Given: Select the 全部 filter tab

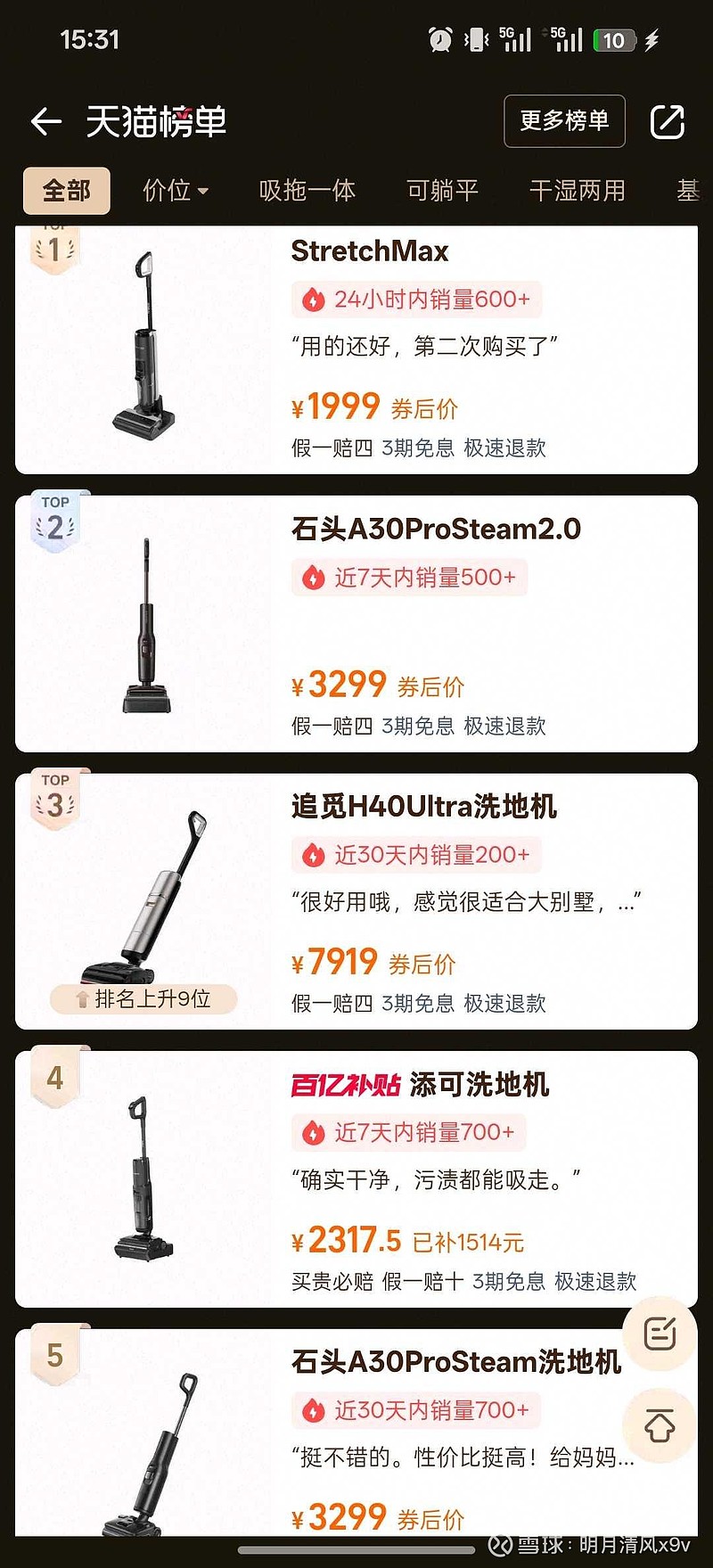Looking at the screenshot, I should 66,191.
